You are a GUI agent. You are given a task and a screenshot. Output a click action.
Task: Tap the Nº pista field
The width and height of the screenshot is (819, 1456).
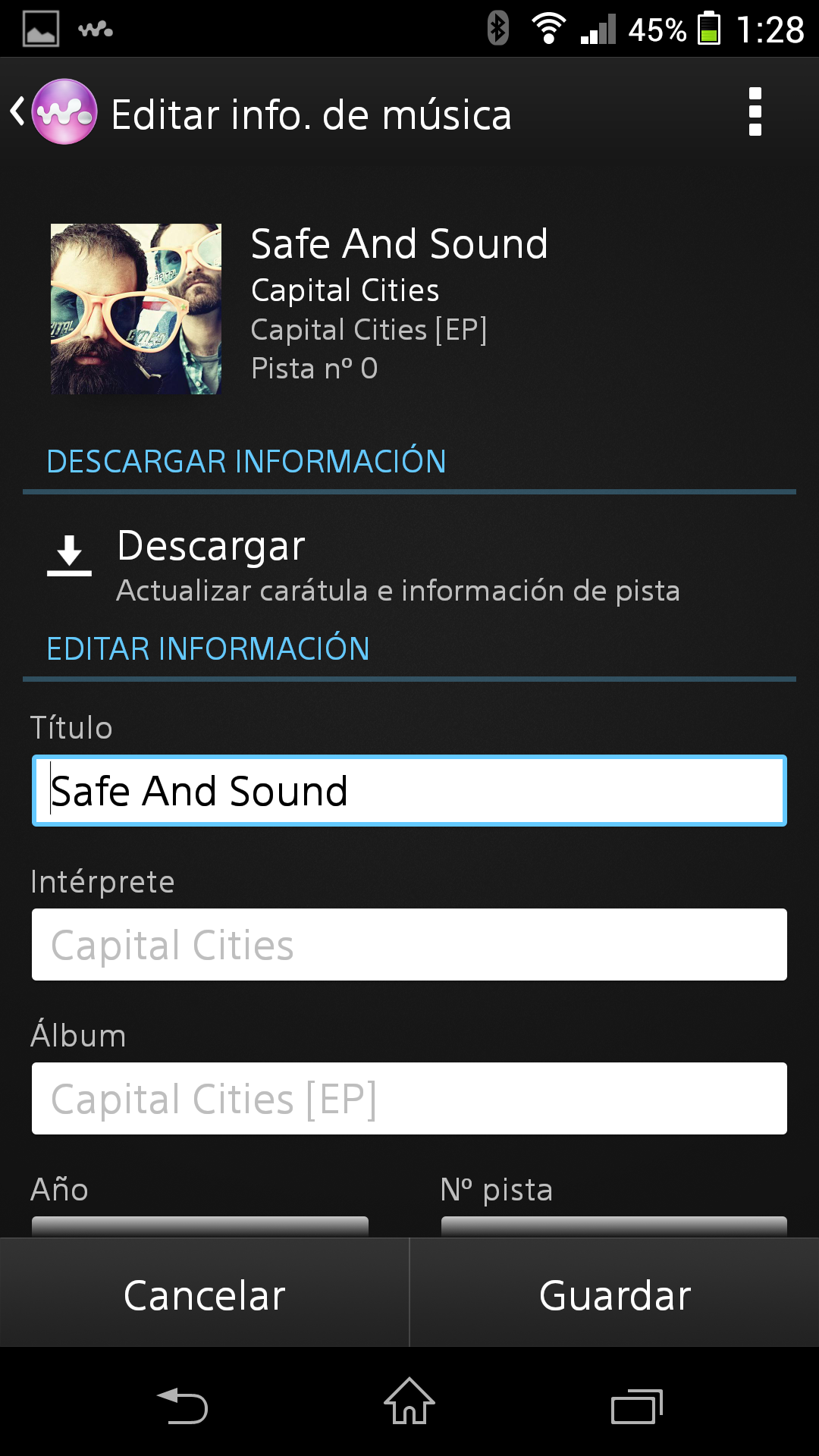[614, 1226]
